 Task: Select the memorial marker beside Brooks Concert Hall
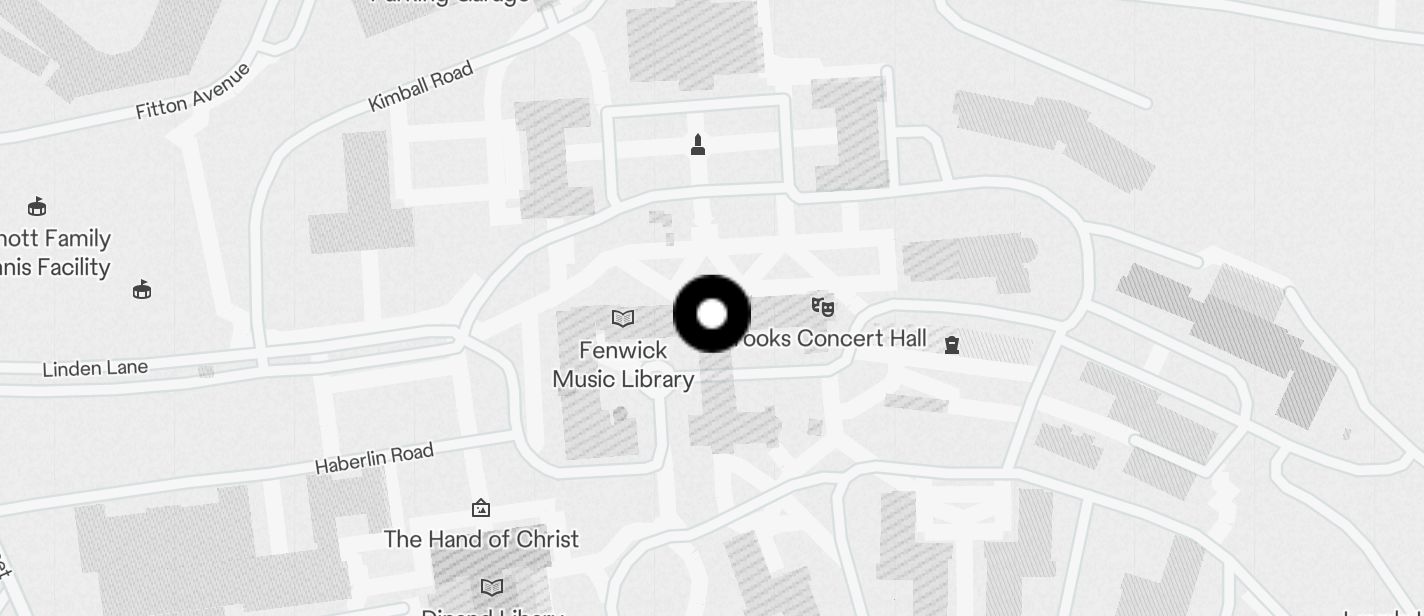952,345
